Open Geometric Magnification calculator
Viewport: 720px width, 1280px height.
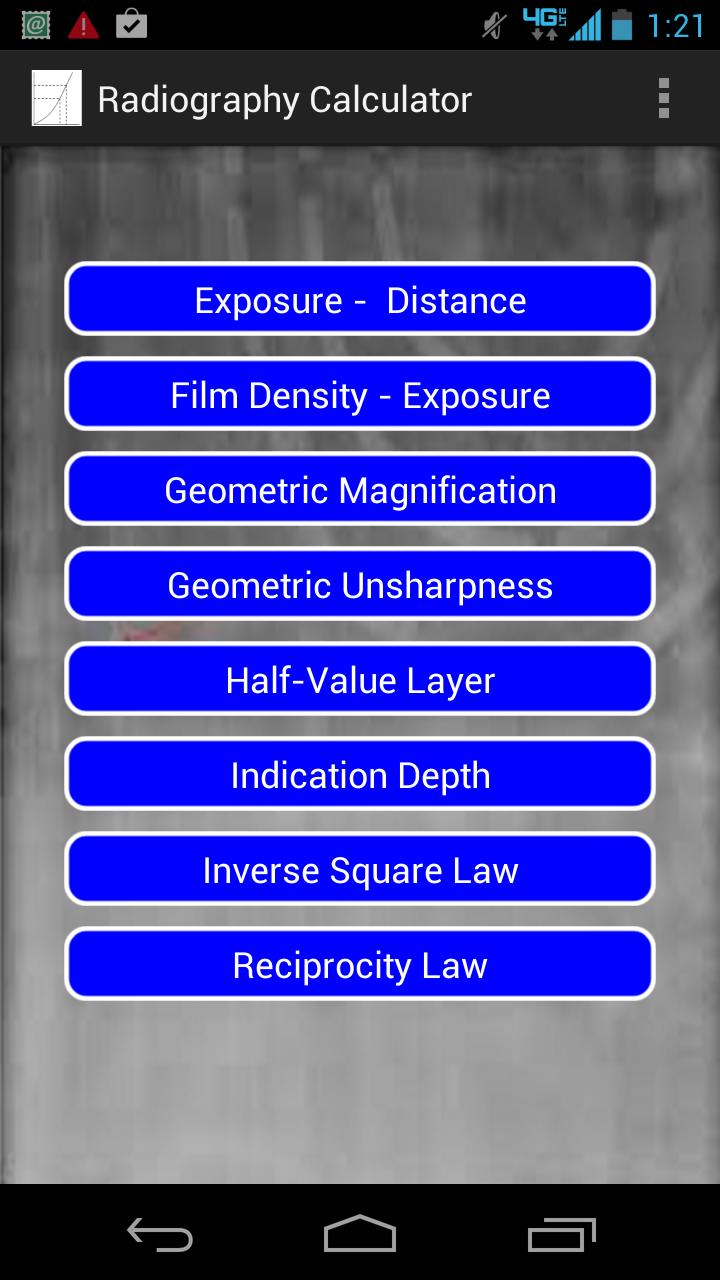pos(360,490)
